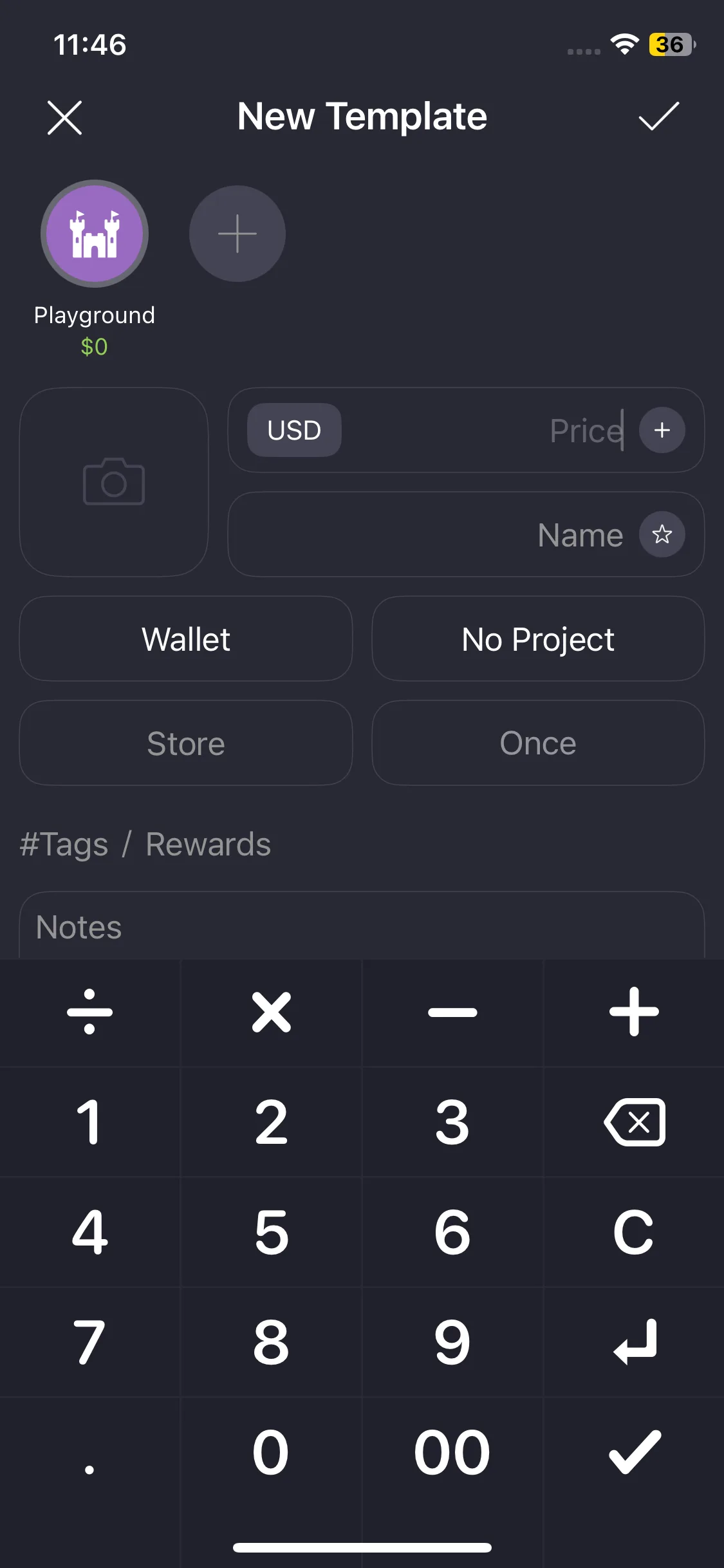This screenshot has width=724, height=1568.
Task: Change the Once frequency option
Action: pyautogui.click(x=537, y=743)
